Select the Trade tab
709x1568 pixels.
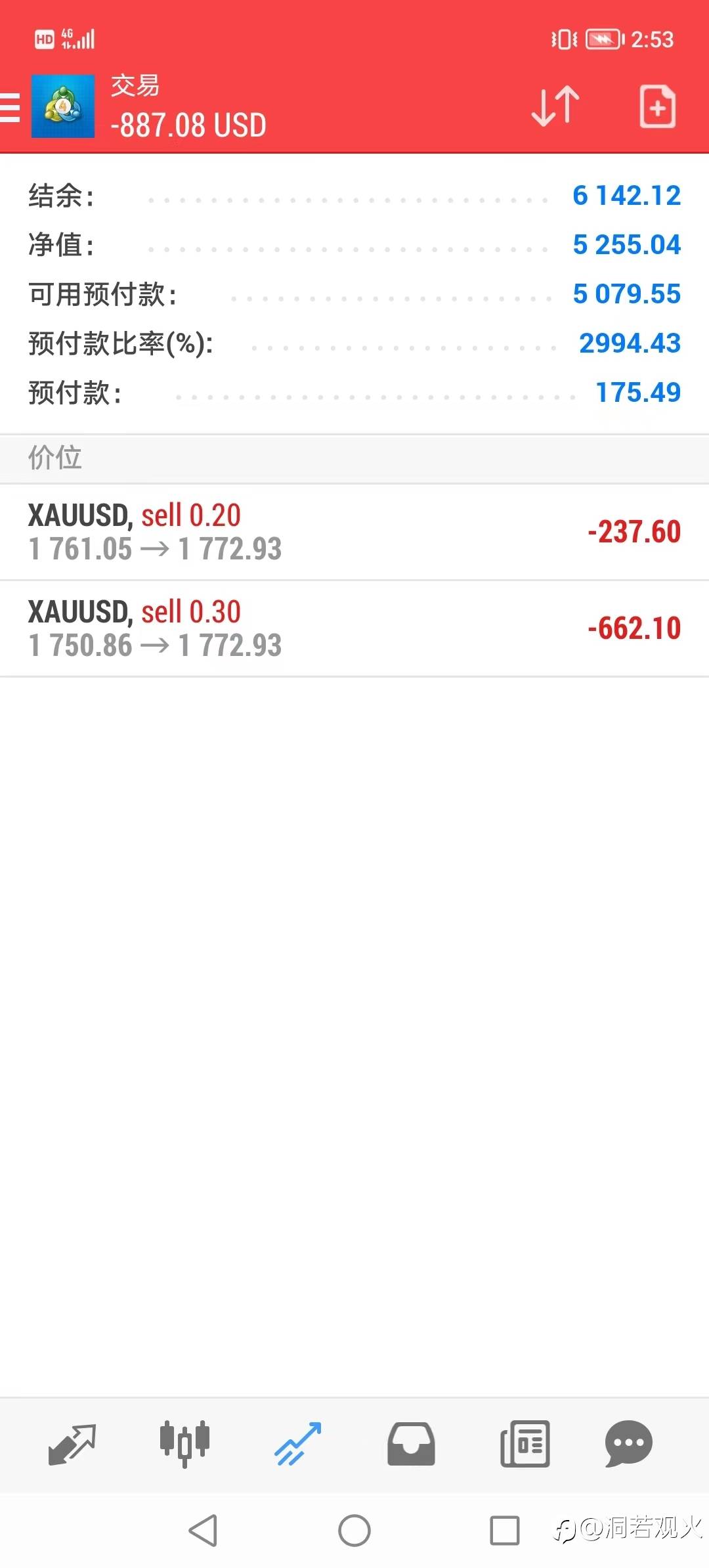click(x=298, y=1444)
